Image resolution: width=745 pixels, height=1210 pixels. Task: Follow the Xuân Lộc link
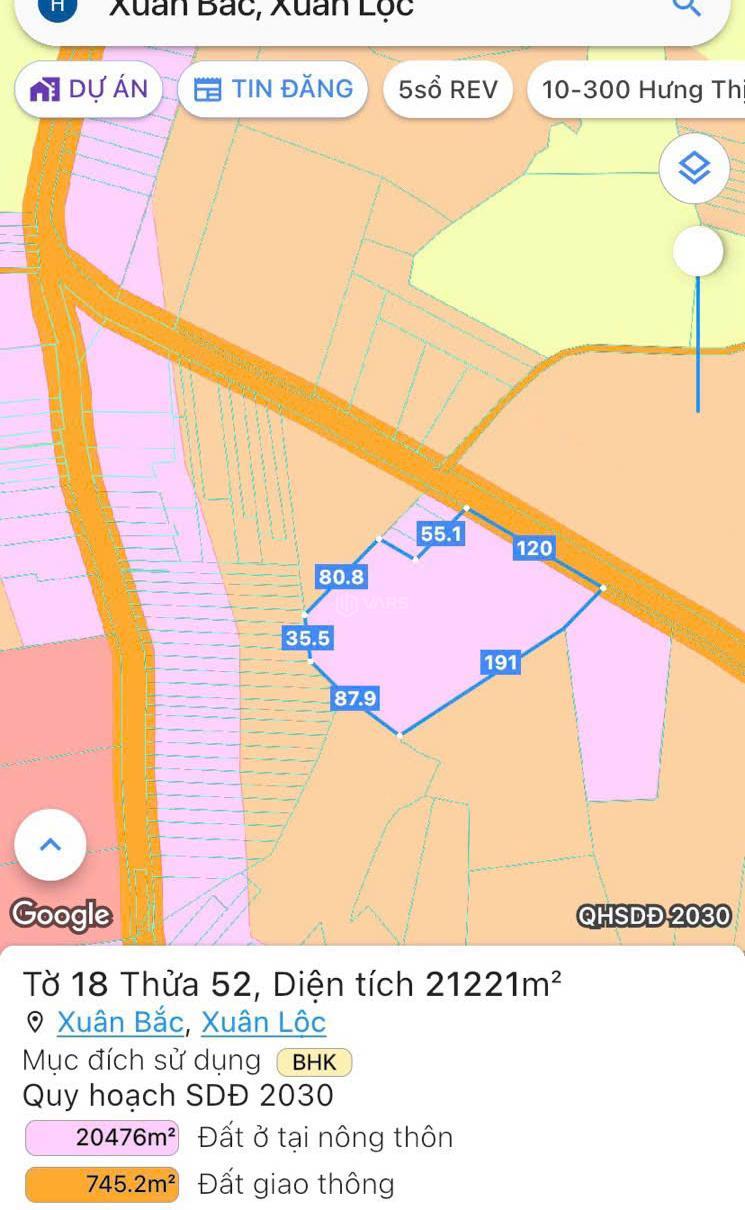click(x=263, y=1022)
